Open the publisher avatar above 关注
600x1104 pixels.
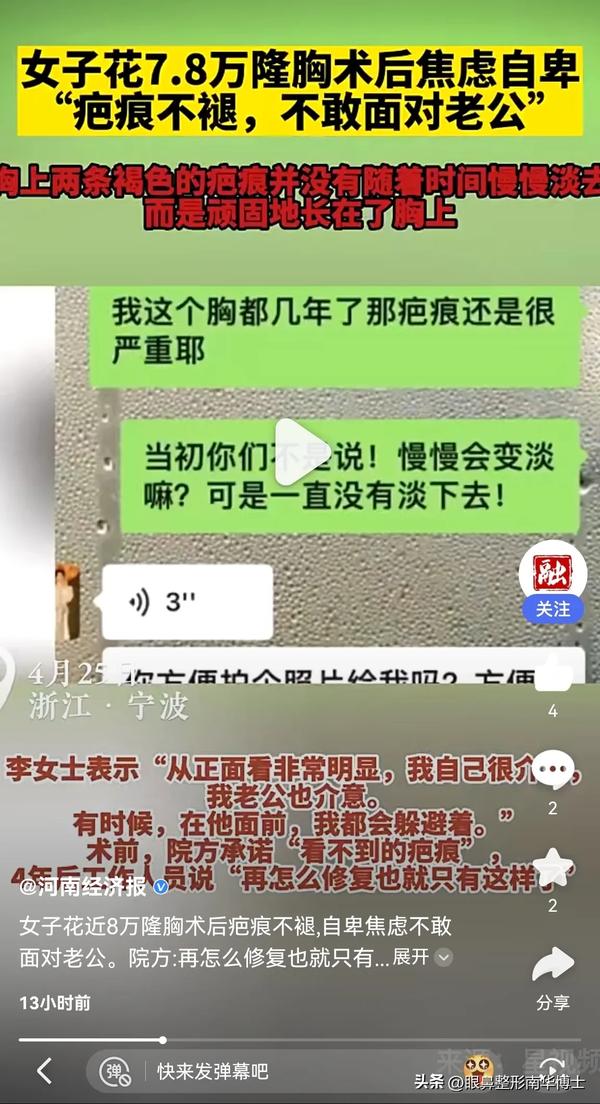(x=552, y=570)
